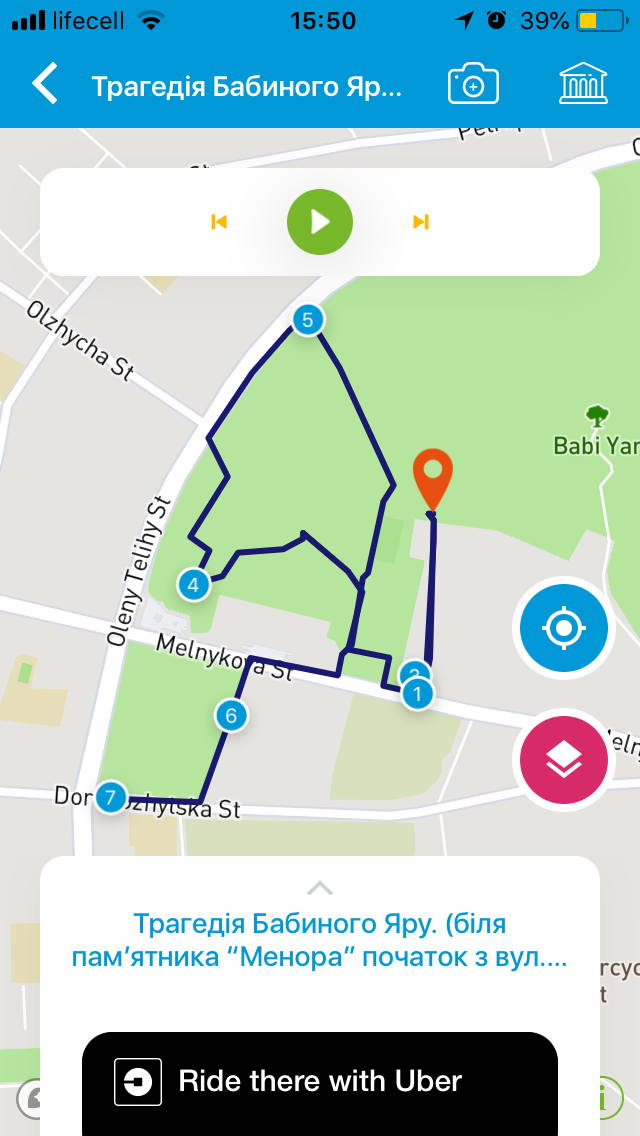
Task: Select tour stop marker 5
Action: (307, 320)
